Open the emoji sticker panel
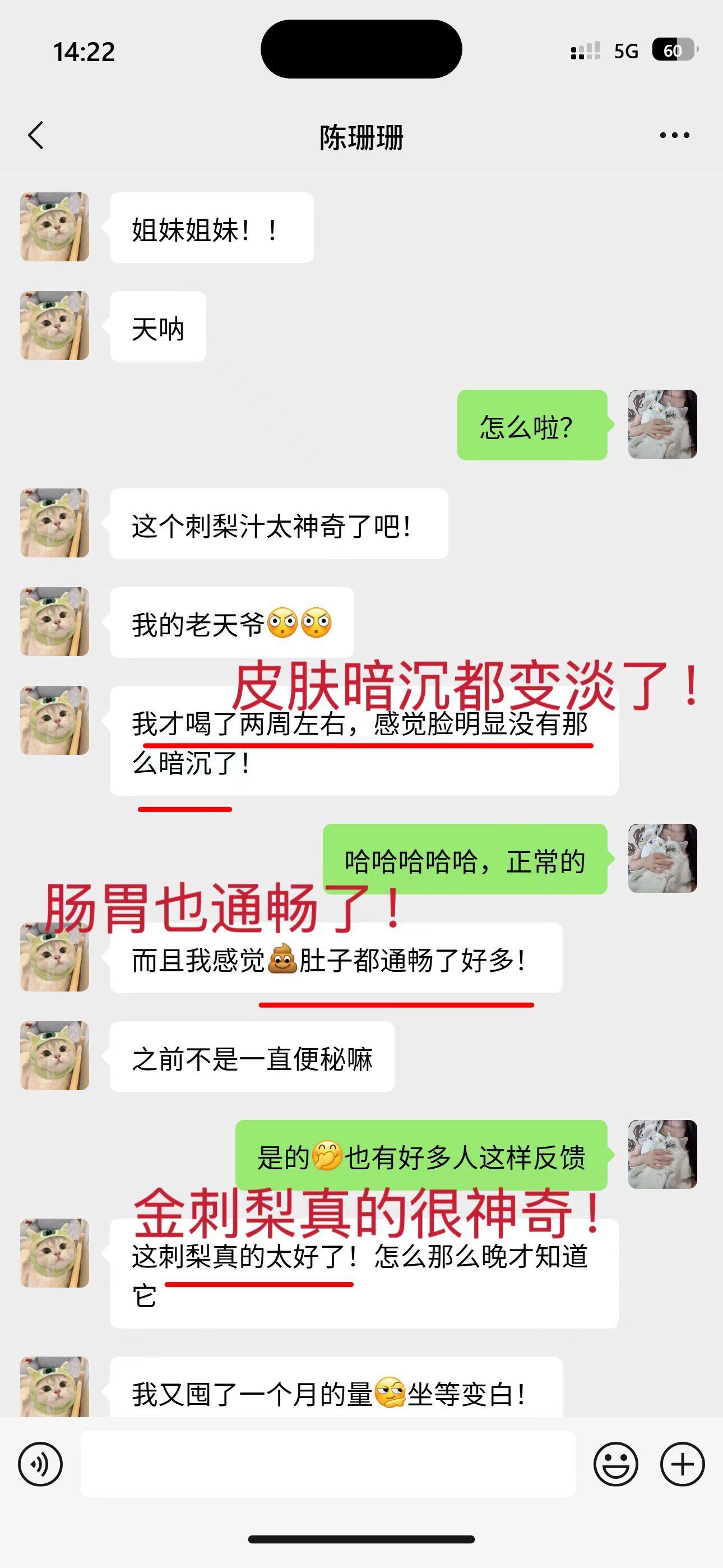 pos(615,1464)
